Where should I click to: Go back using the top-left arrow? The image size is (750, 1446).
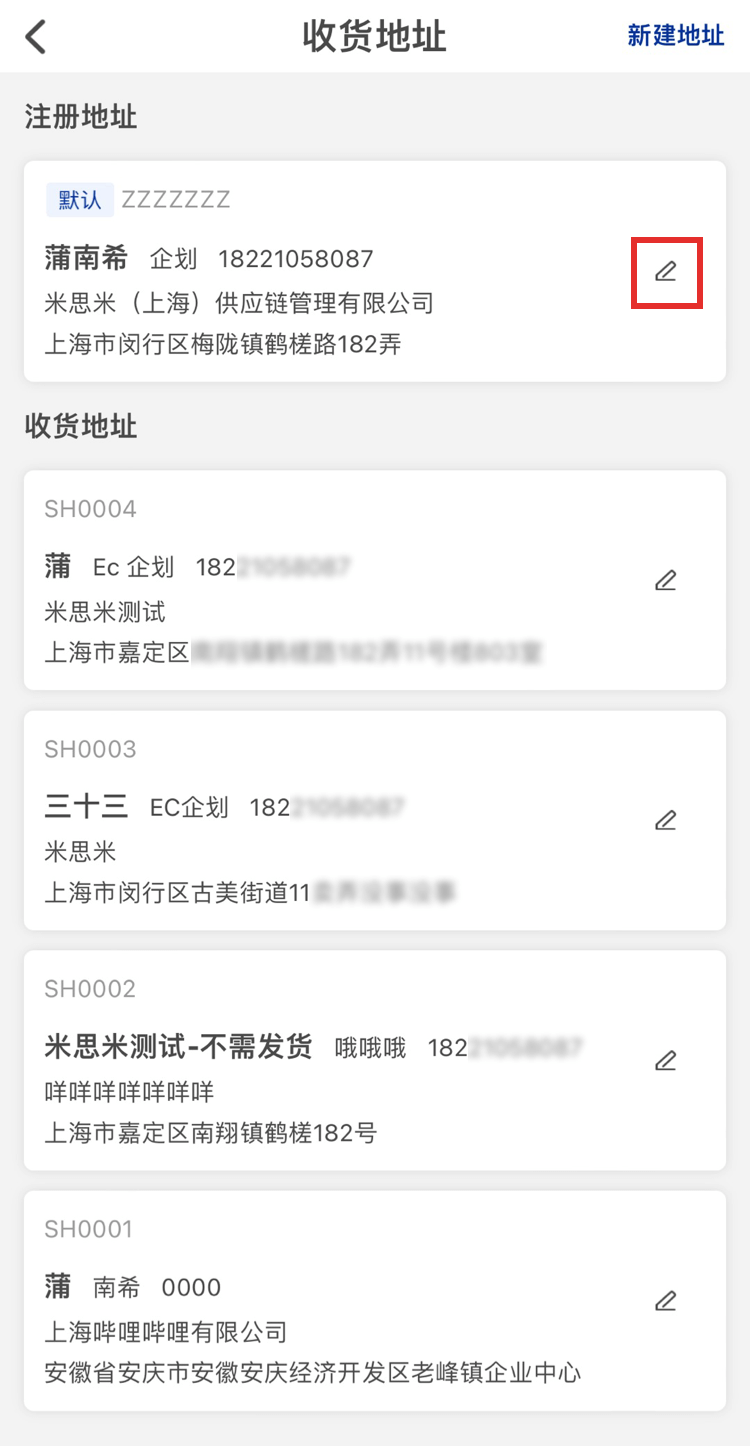tap(36, 37)
